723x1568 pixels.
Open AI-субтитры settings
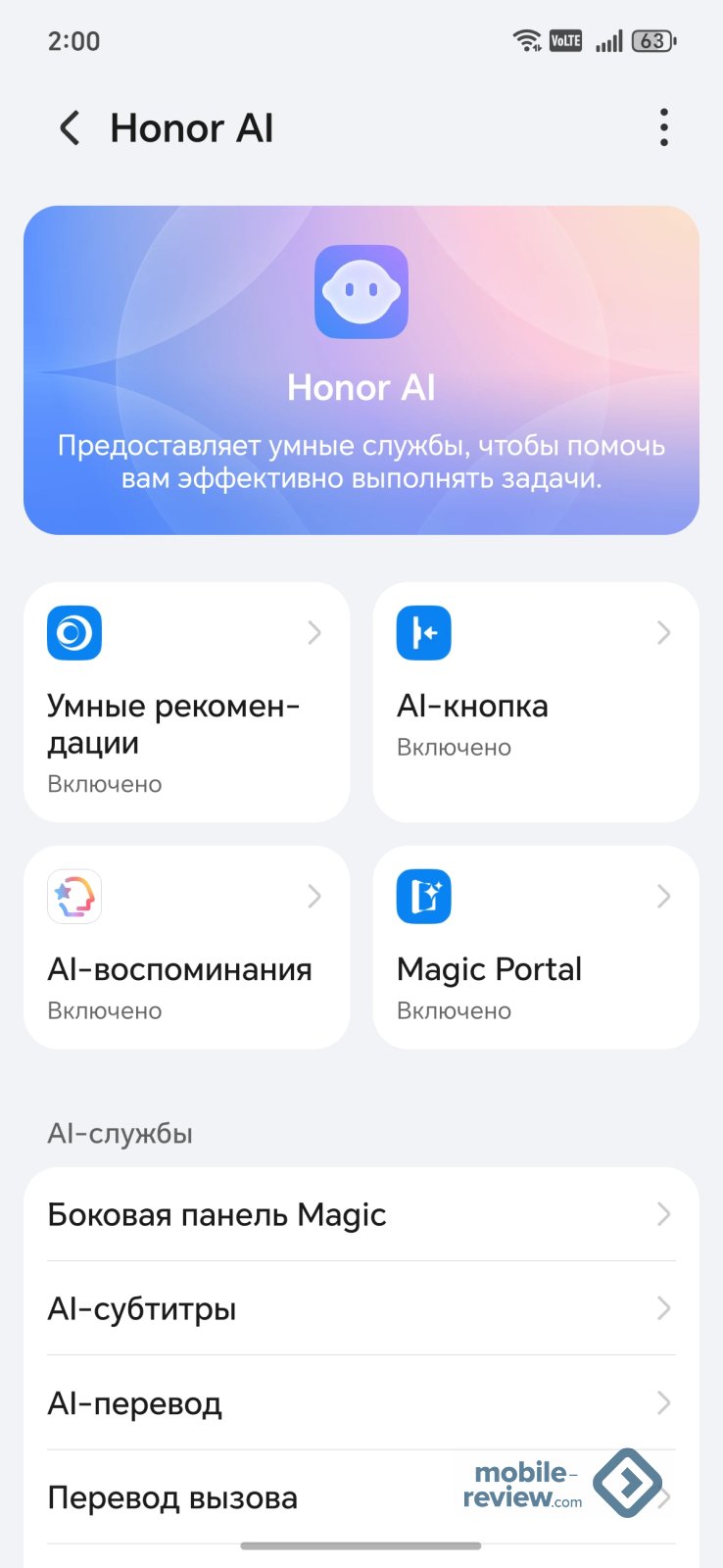coord(361,1308)
